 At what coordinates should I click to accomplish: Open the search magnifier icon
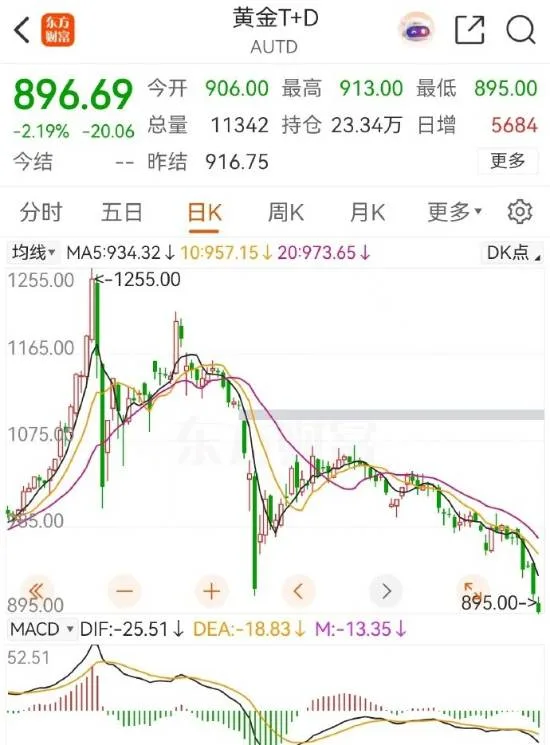click(x=521, y=30)
